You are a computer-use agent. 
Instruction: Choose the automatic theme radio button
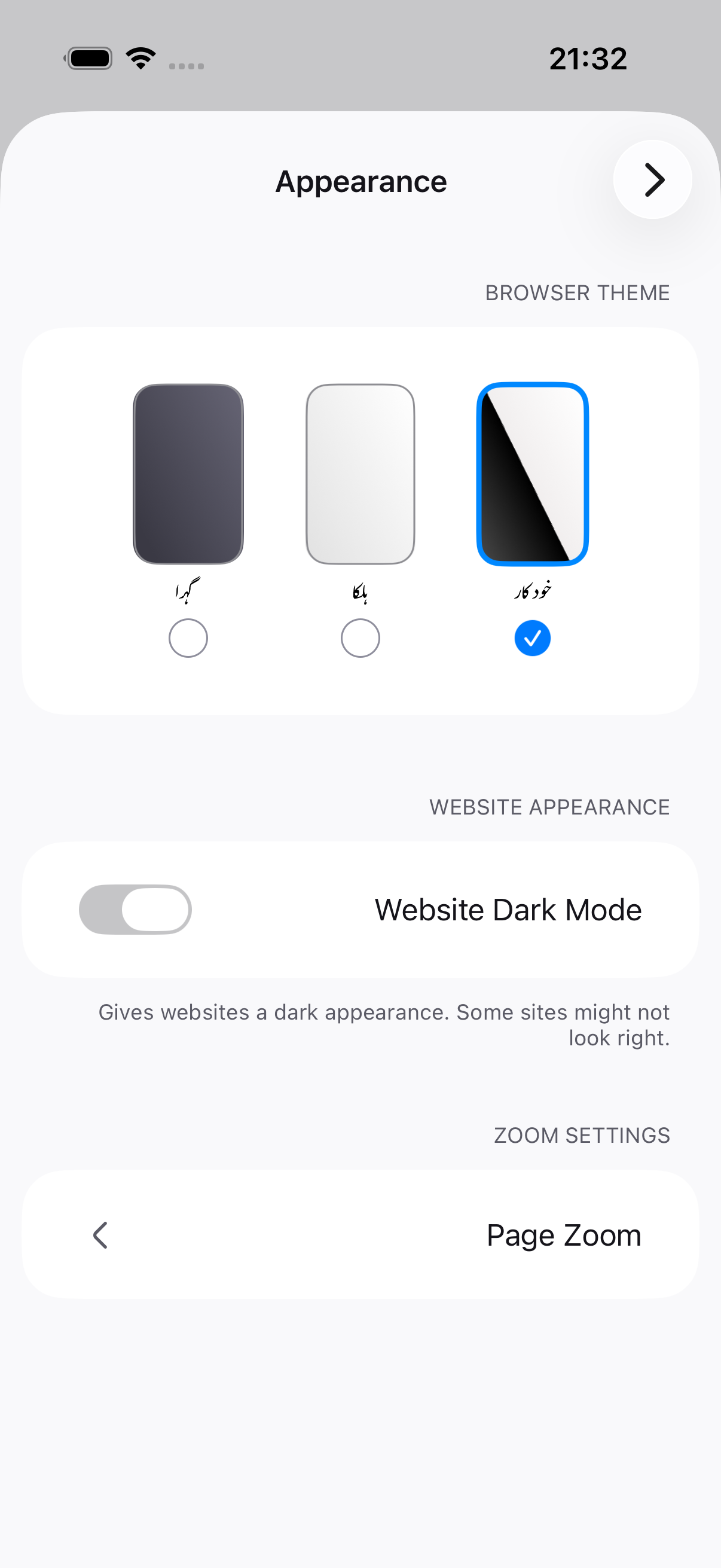pos(533,638)
